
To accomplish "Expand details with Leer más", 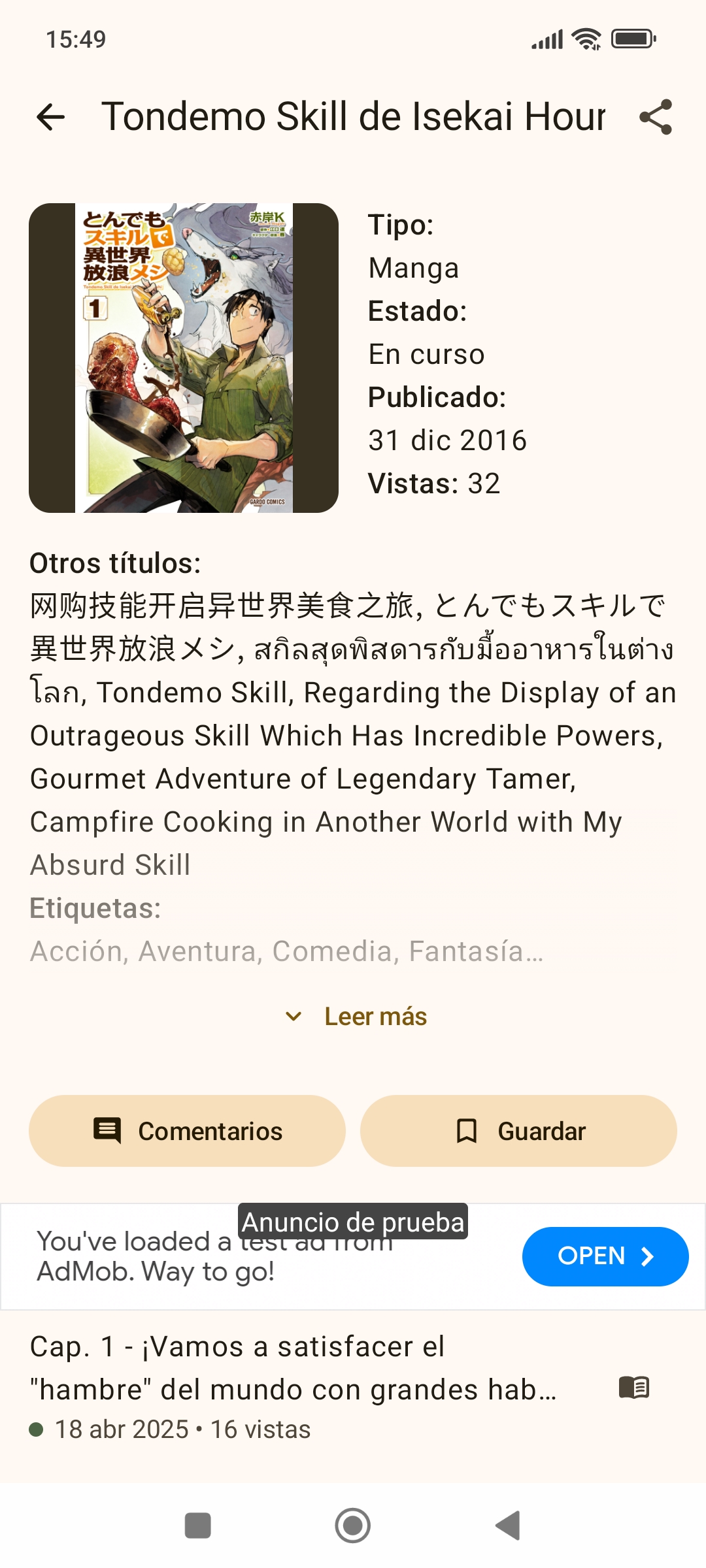I will click(356, 1017).
